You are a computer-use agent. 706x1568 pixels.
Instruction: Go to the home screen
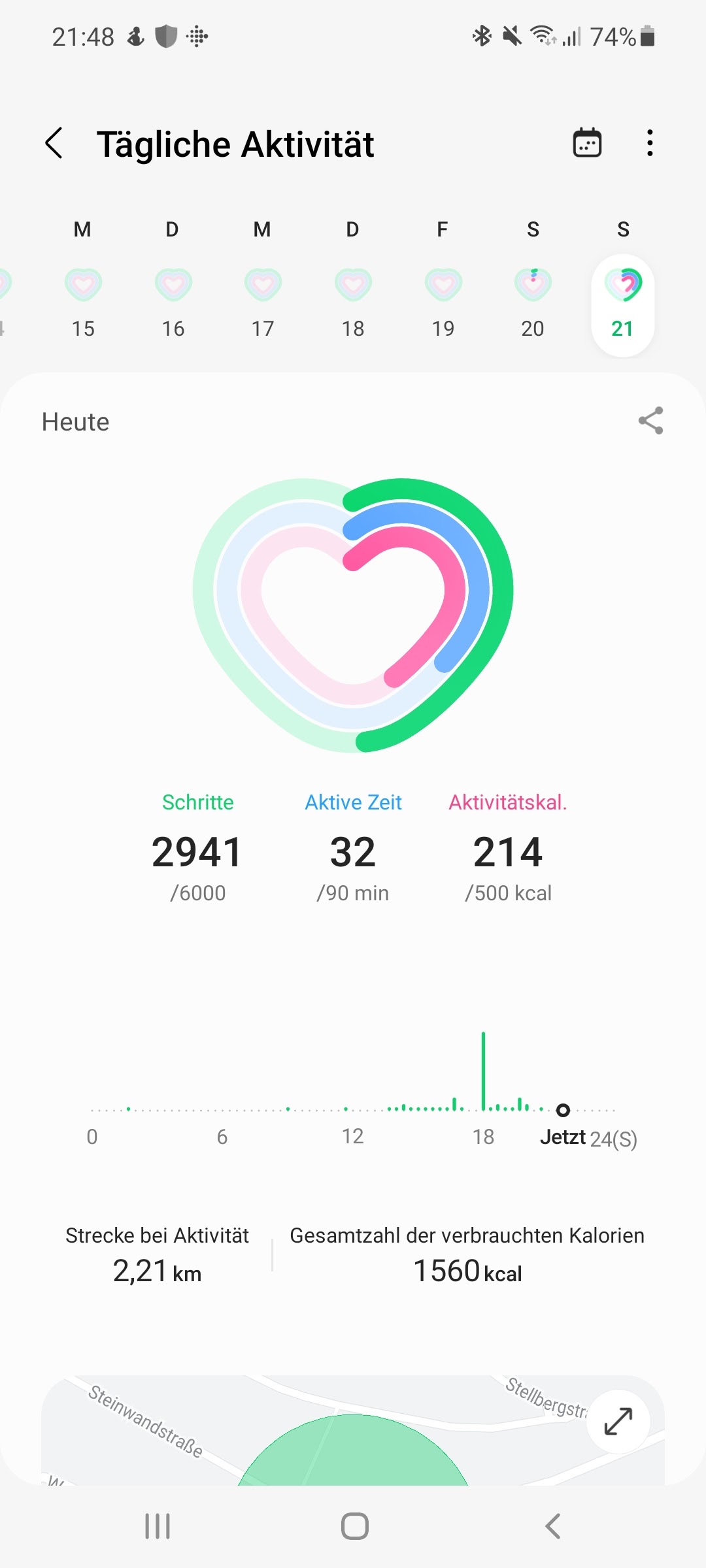point(354,1526)
